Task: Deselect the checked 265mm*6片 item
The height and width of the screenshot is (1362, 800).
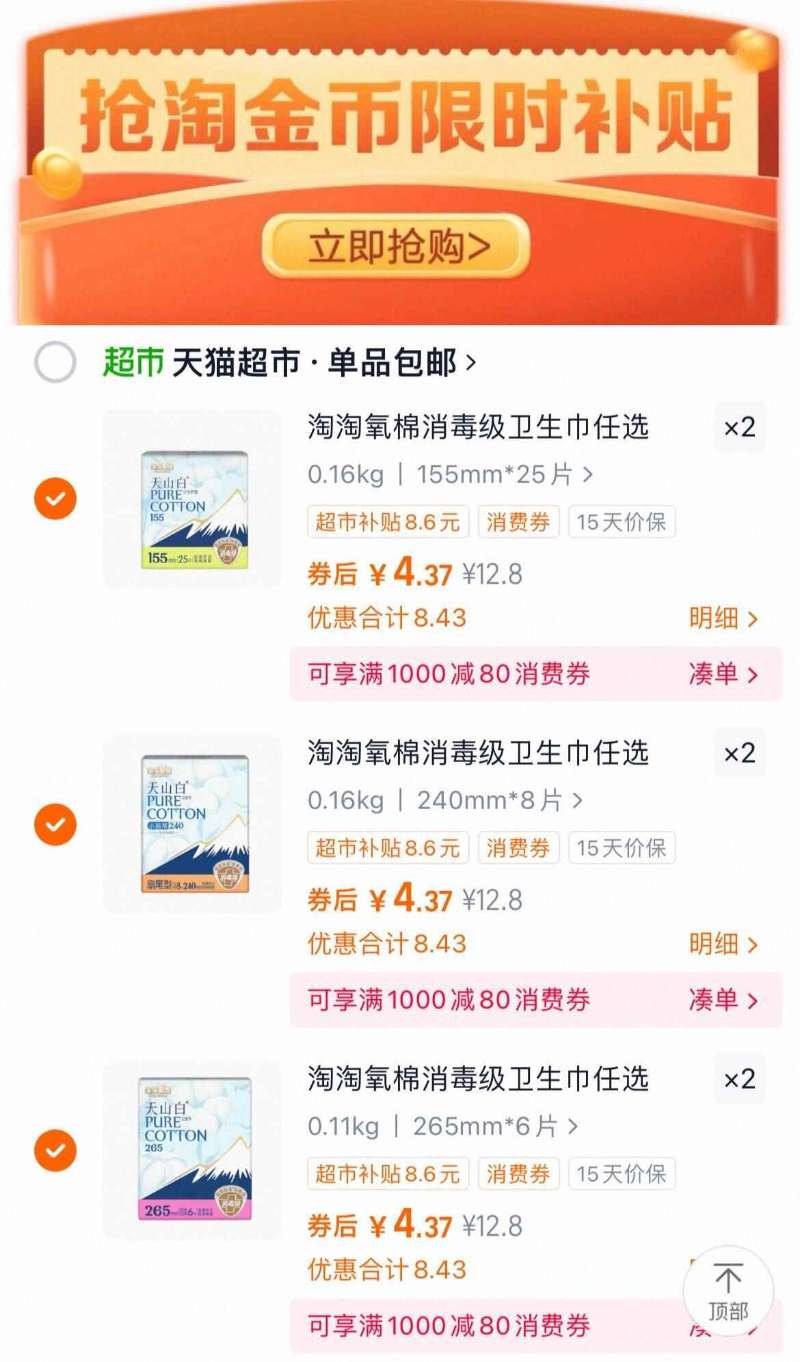Action: point(55,1150)
